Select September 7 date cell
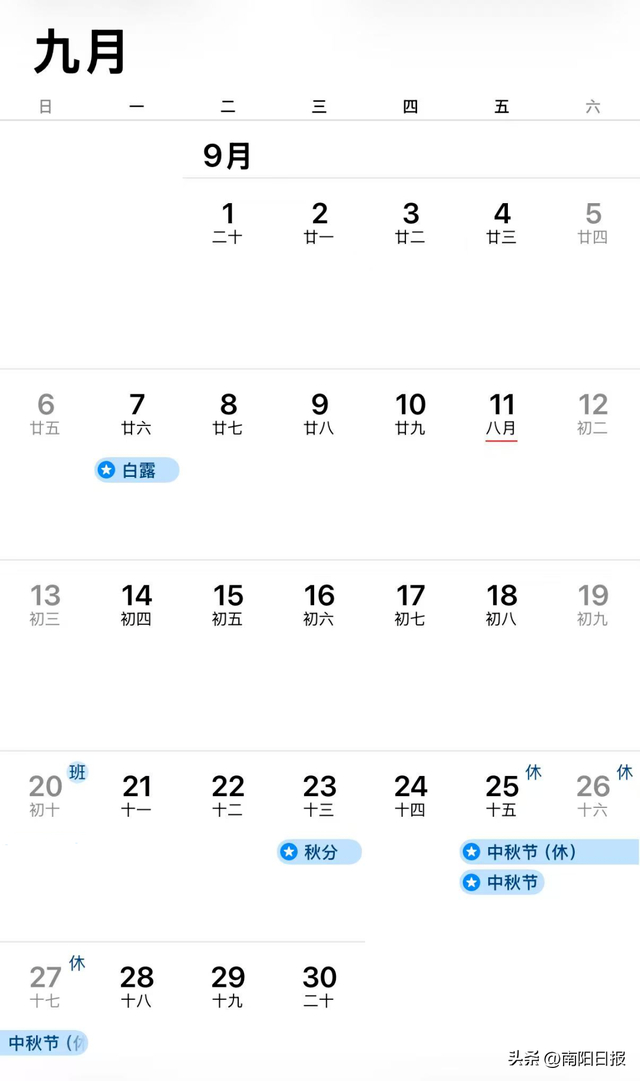The image size is (640, 1081). click(x=137, y=413)
